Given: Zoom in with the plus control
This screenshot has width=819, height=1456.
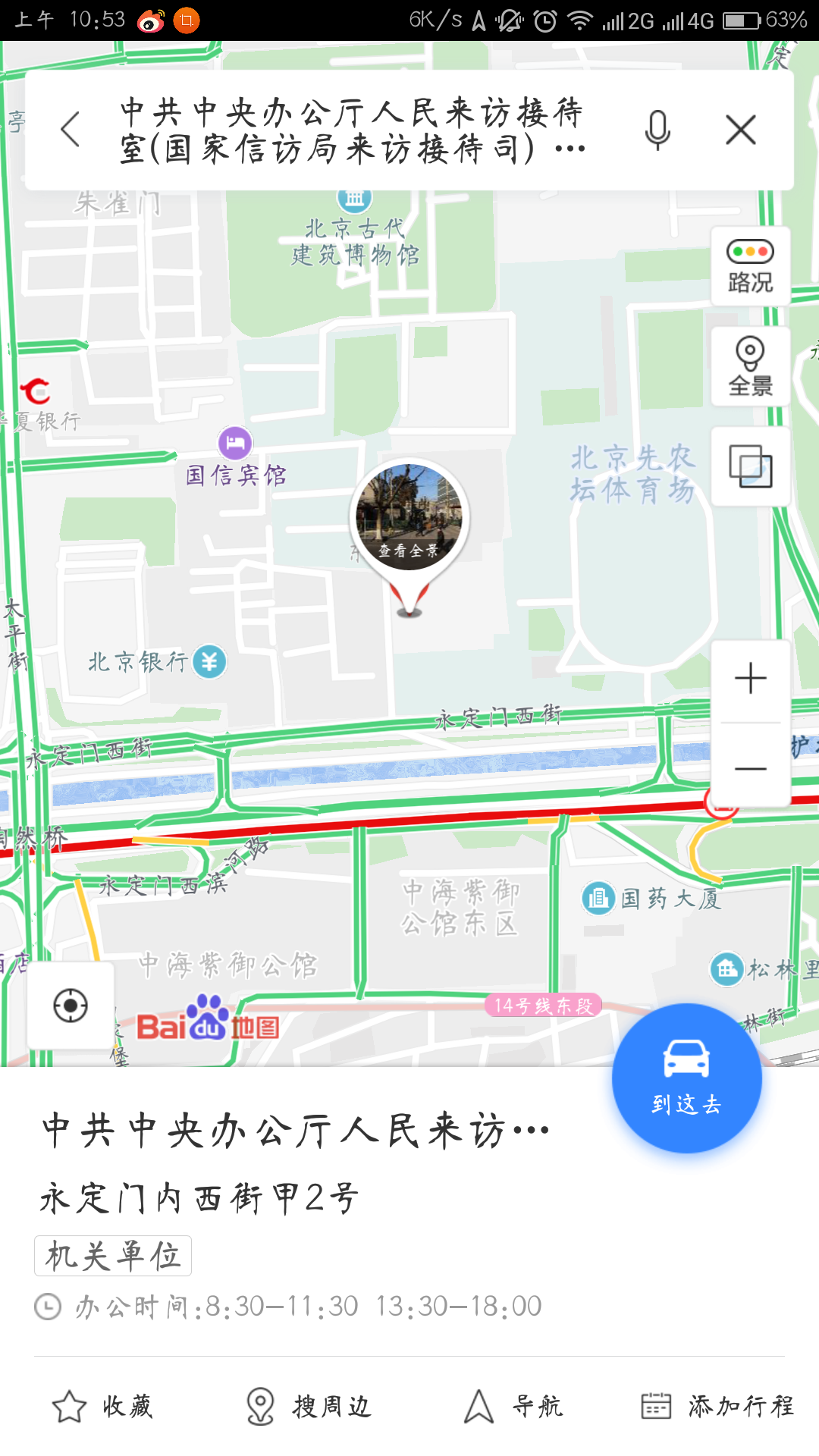Looking at the screenshot, I should 749,677.
